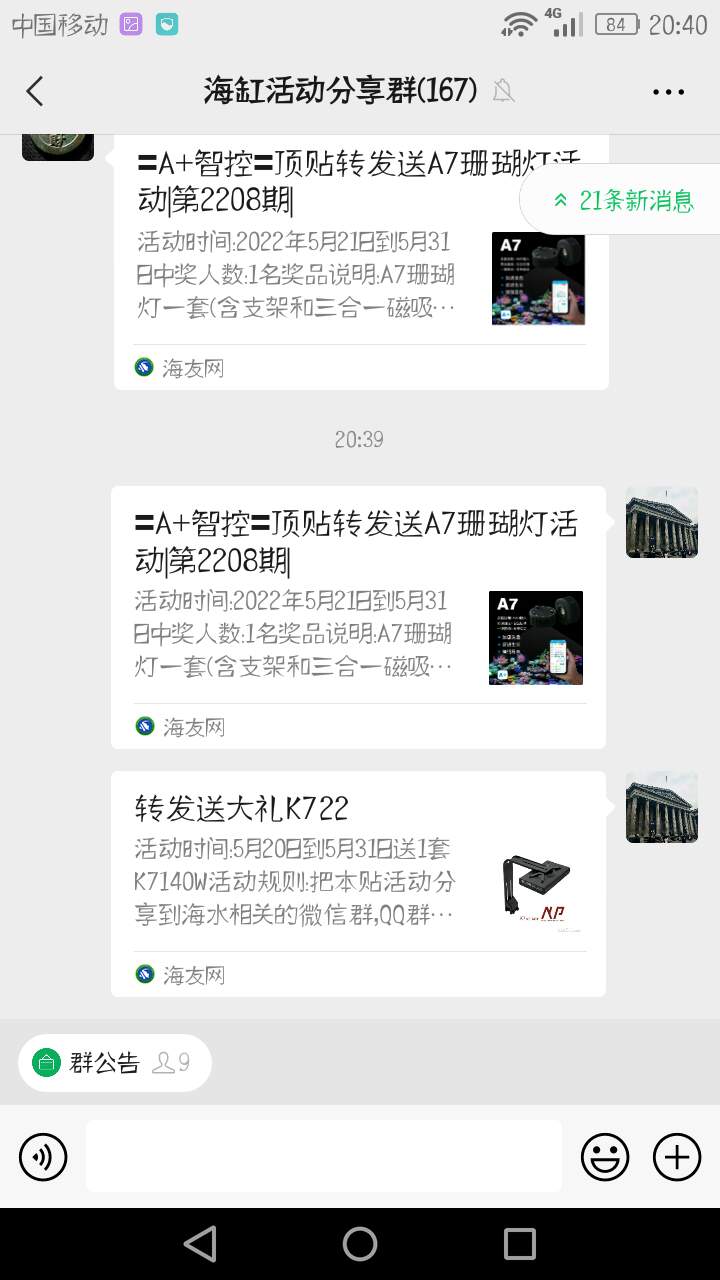The height and width of the screenshot is (1280, 720).
Task: Switch to voice message input
Action: click(43, 1157)
